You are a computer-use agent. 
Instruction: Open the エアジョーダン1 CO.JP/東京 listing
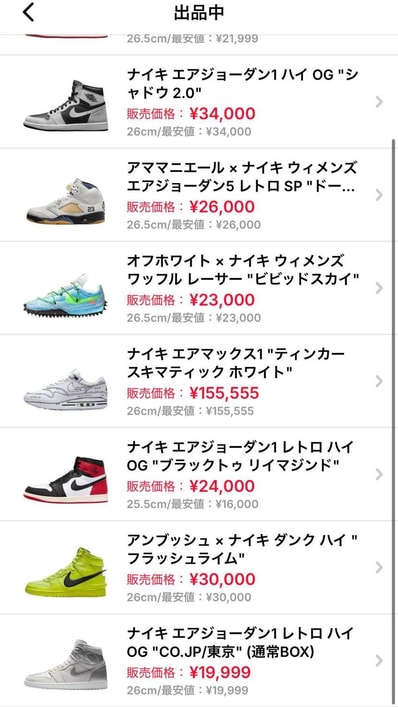pyautogui.click(x=199, y=661)
